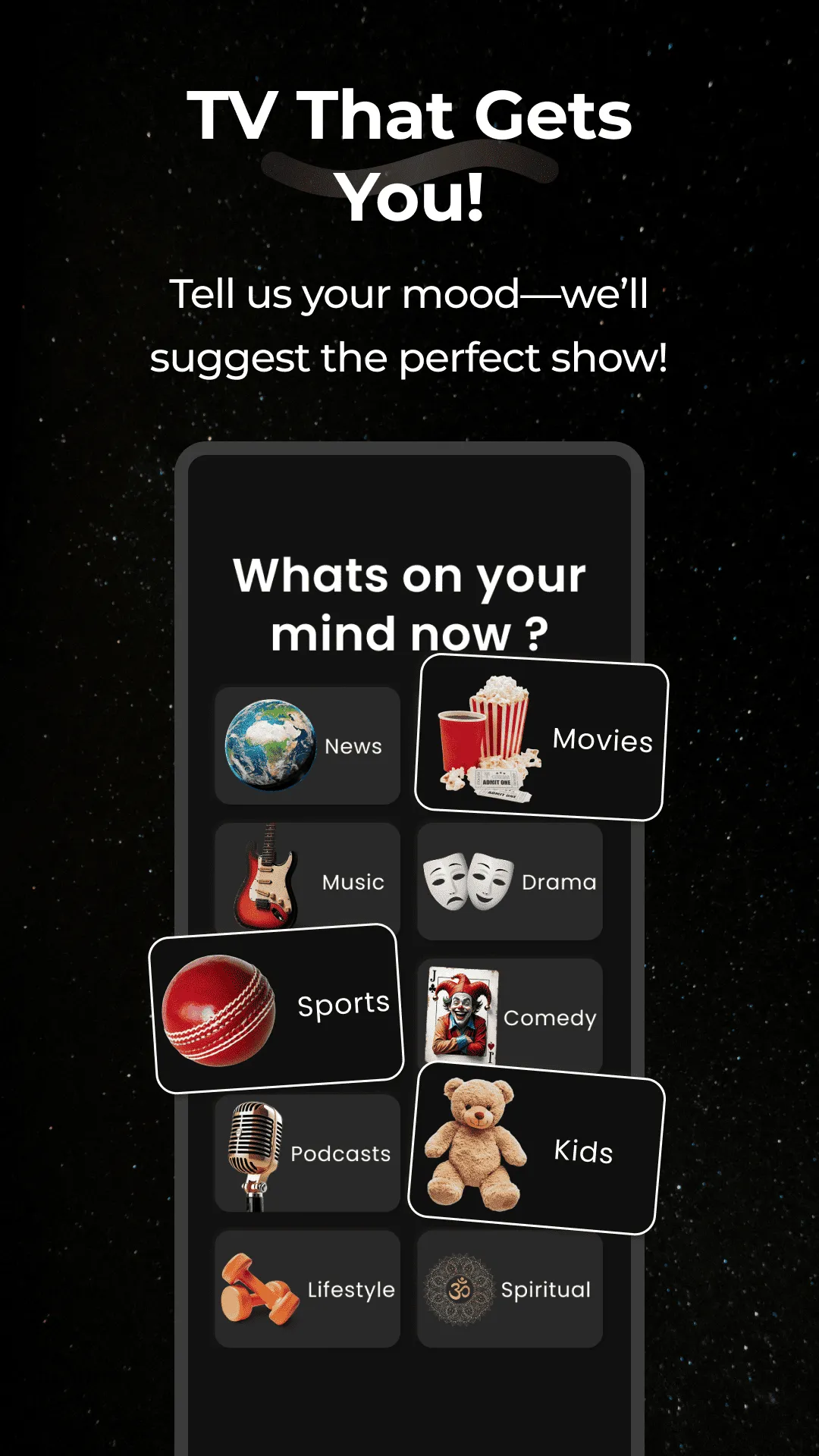The width and height of the screenshot is (819, 1456).
Task: Open the Spiritual category tile
Action: 509,1289
